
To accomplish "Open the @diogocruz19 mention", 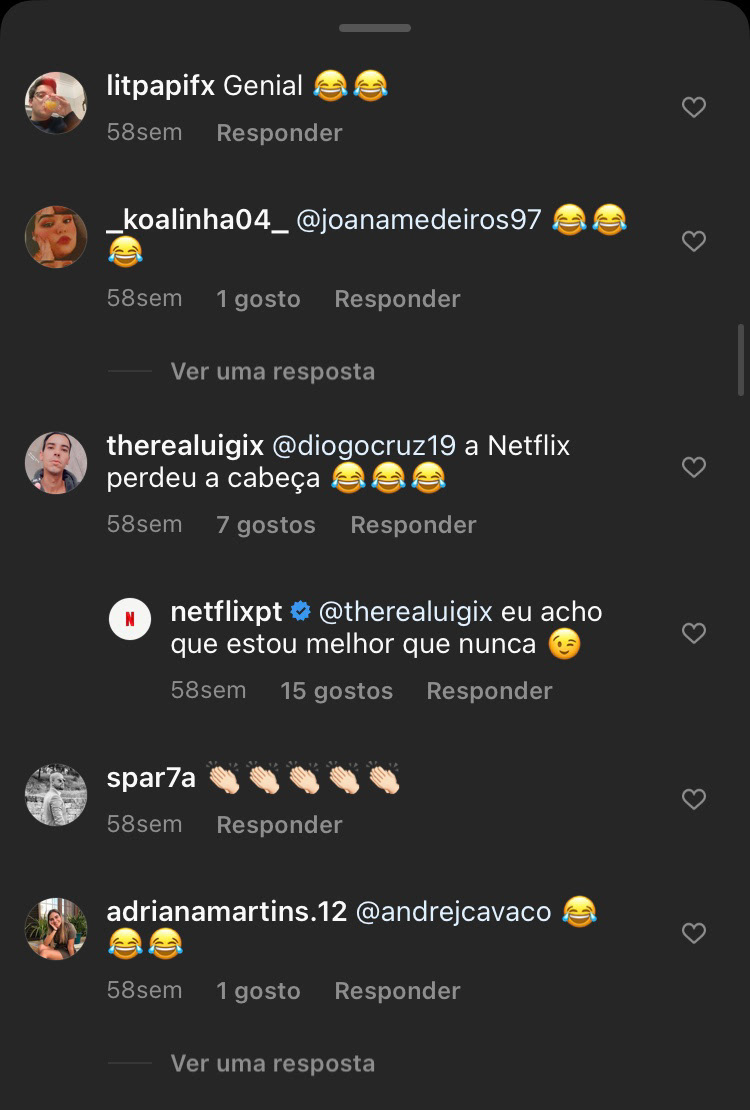I will [x=364, y=446].
